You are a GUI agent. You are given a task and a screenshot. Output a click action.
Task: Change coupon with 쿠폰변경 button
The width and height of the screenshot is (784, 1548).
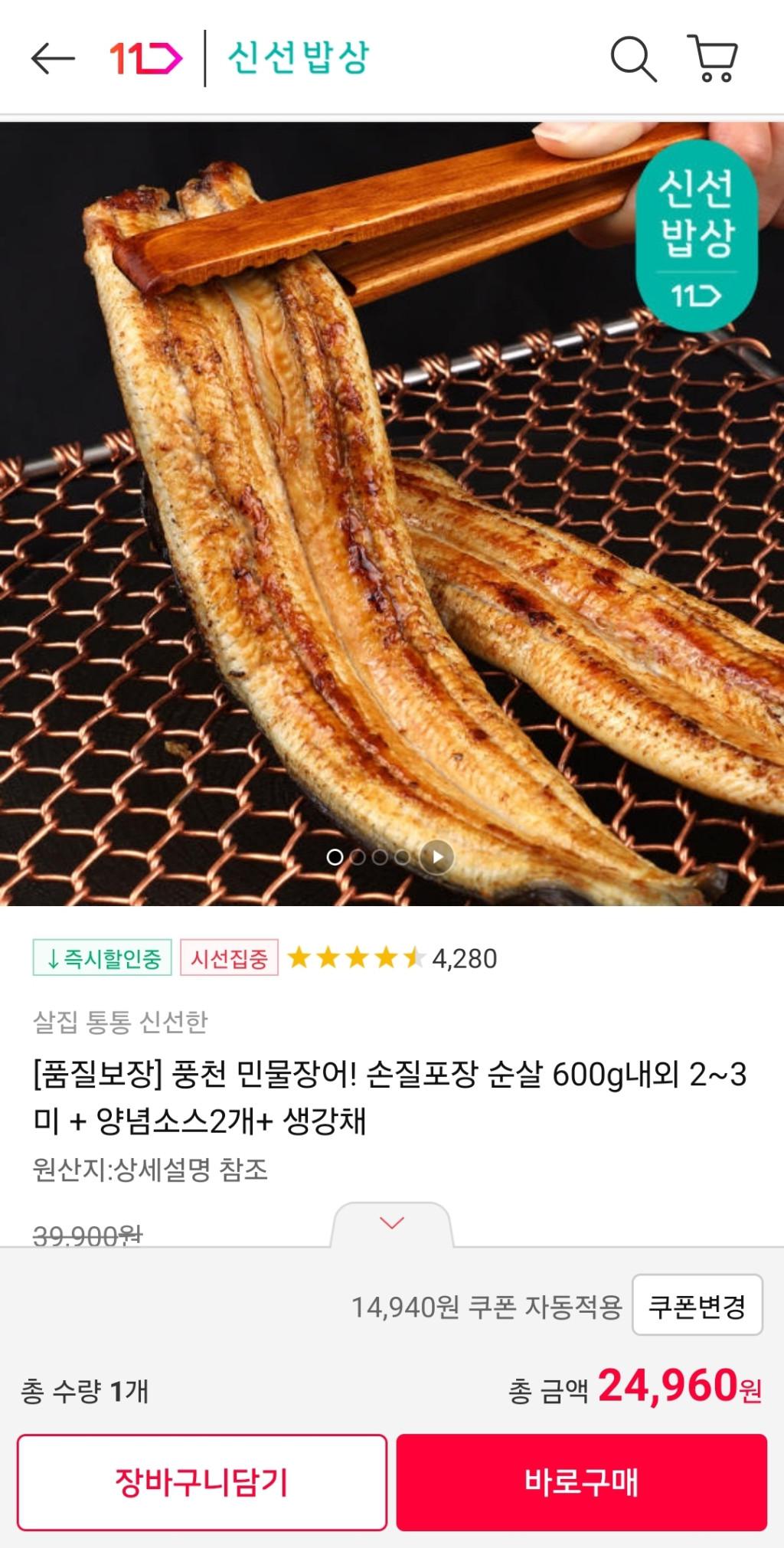point(697,1305)
